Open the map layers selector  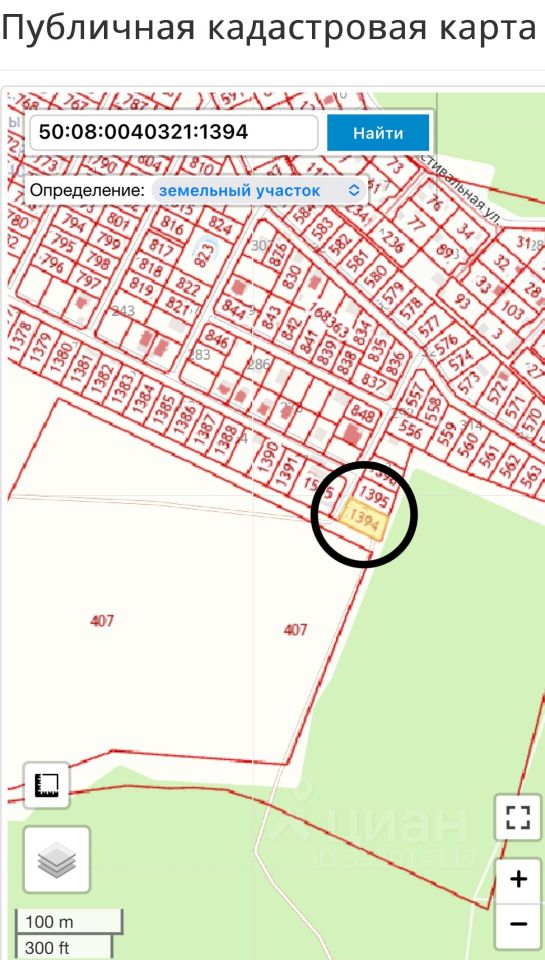point(57,859)
